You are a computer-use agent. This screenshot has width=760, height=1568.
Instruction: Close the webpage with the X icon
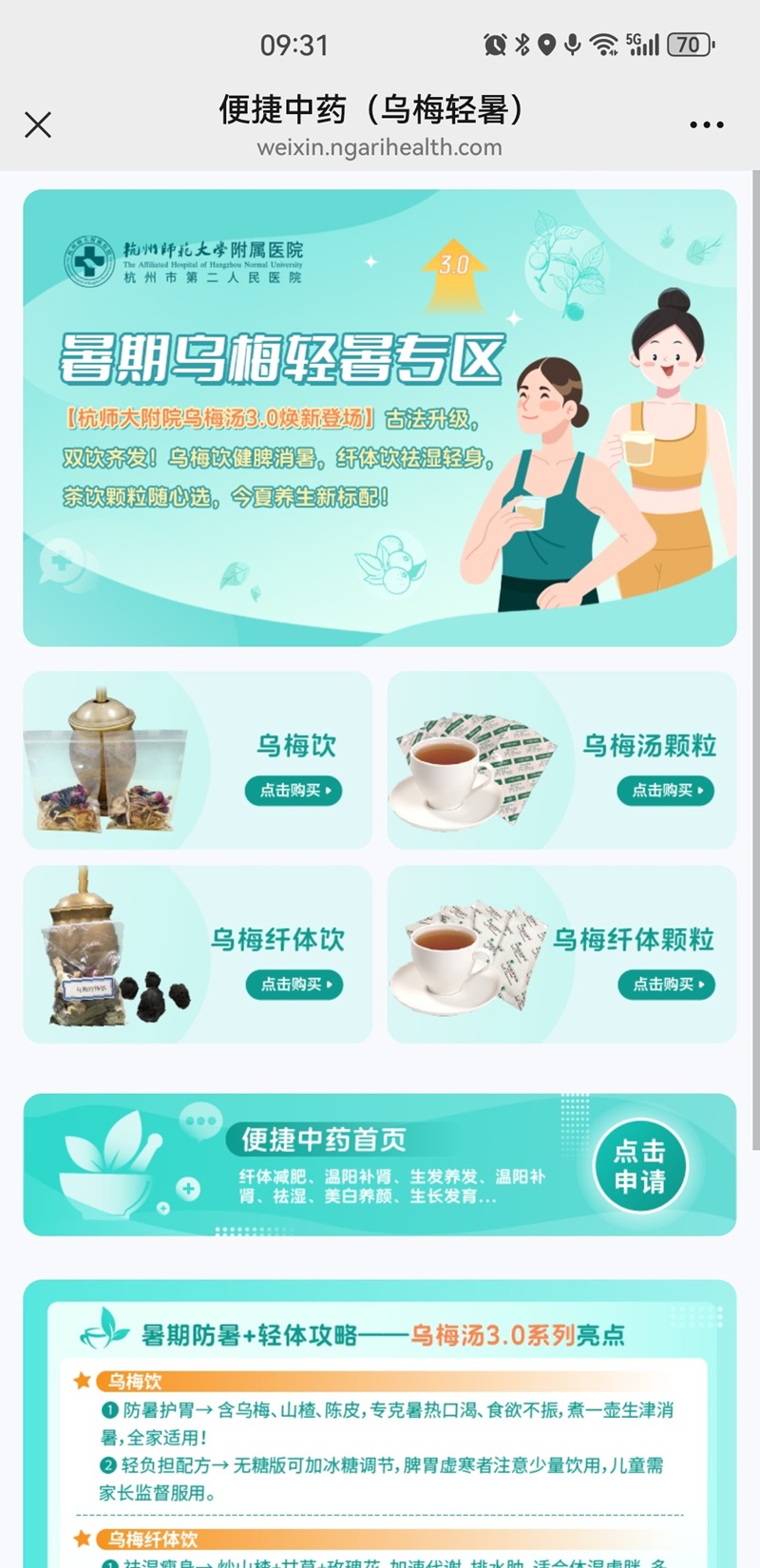38,124
